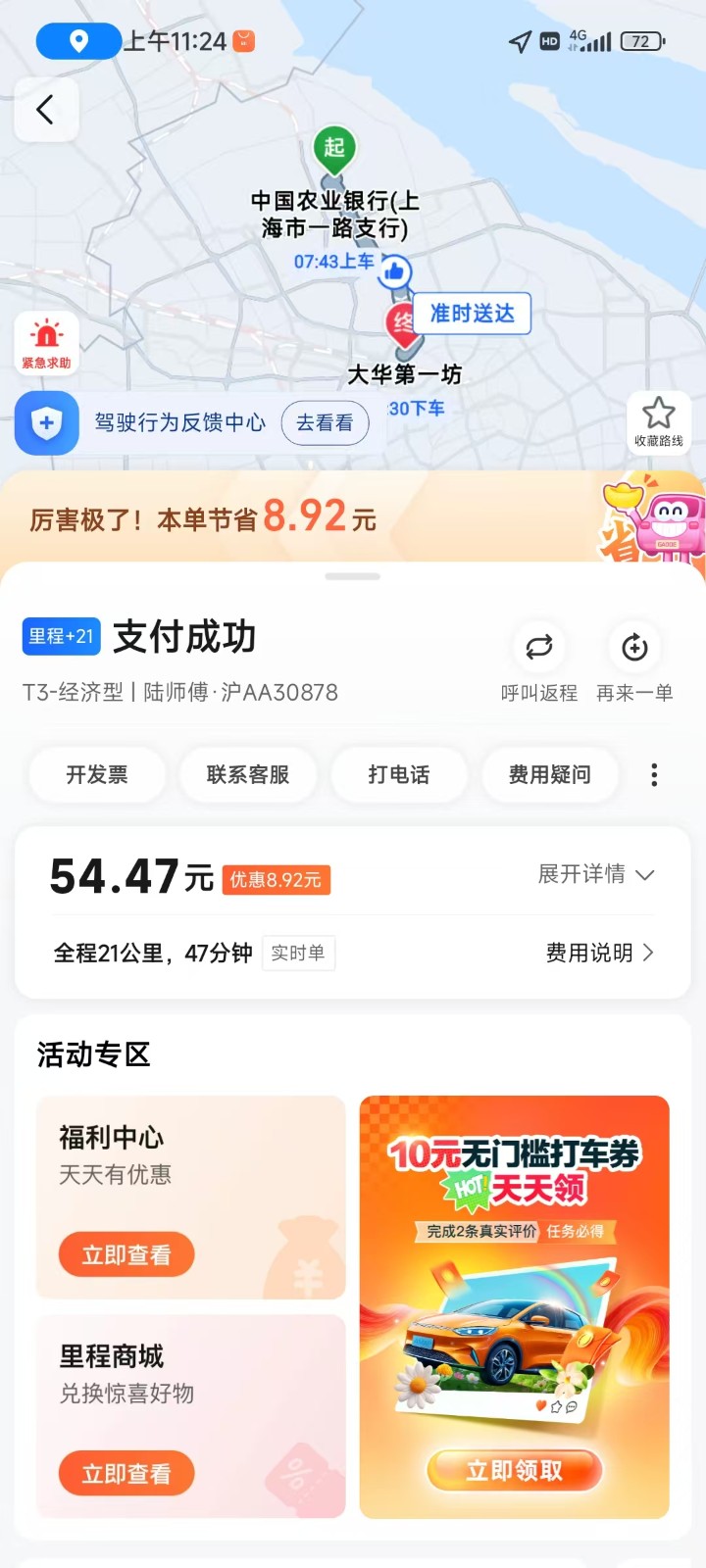Open the 本单节省8.92元 savings banner

(x=294, y=517)
